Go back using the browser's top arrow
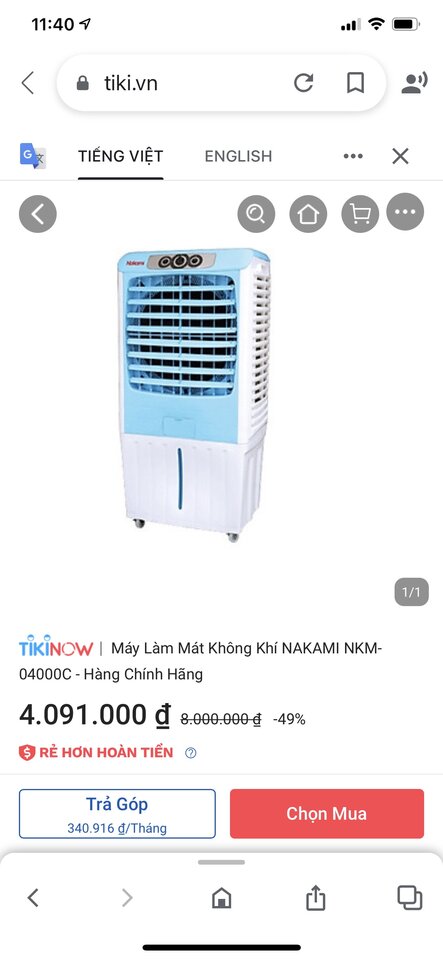443x960 pixels. 28,83
